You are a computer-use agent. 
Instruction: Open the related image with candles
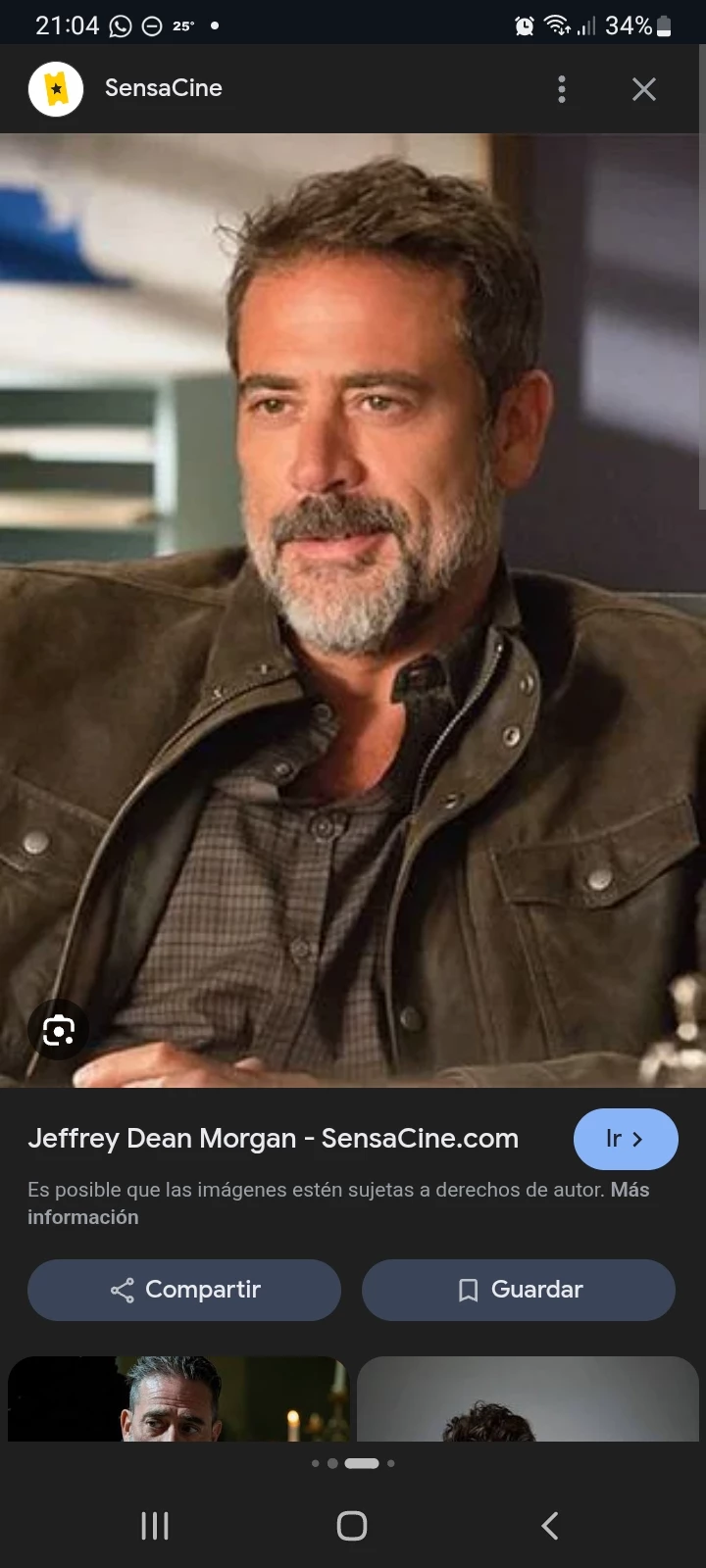pyautogui.click(x=177, y=1398)
